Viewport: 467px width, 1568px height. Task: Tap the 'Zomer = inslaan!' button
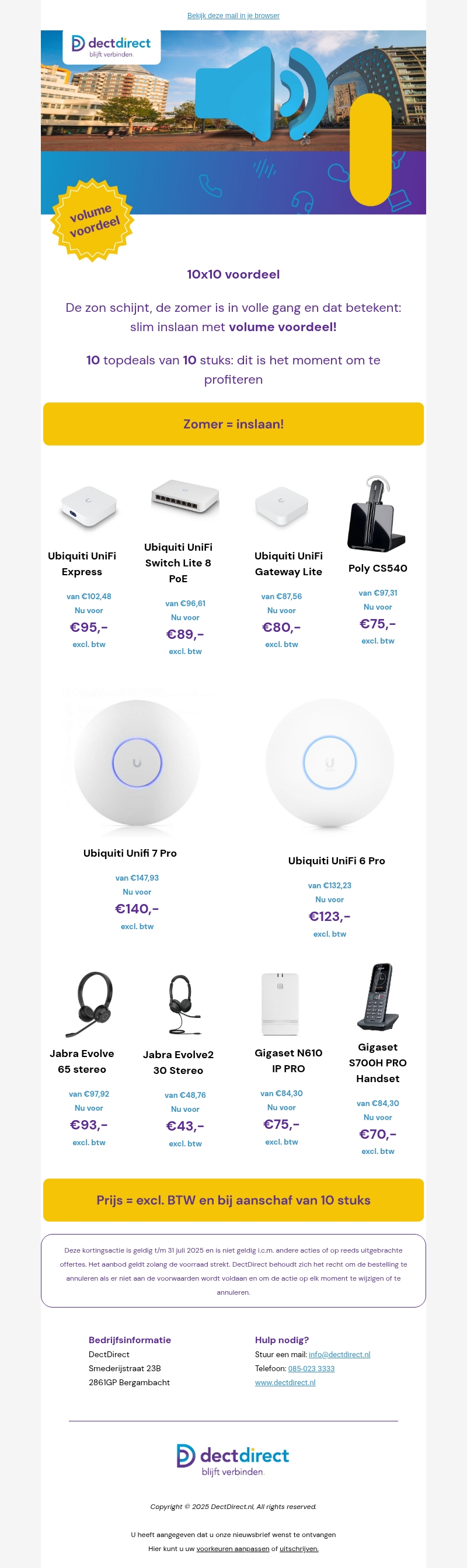[233, 423]
